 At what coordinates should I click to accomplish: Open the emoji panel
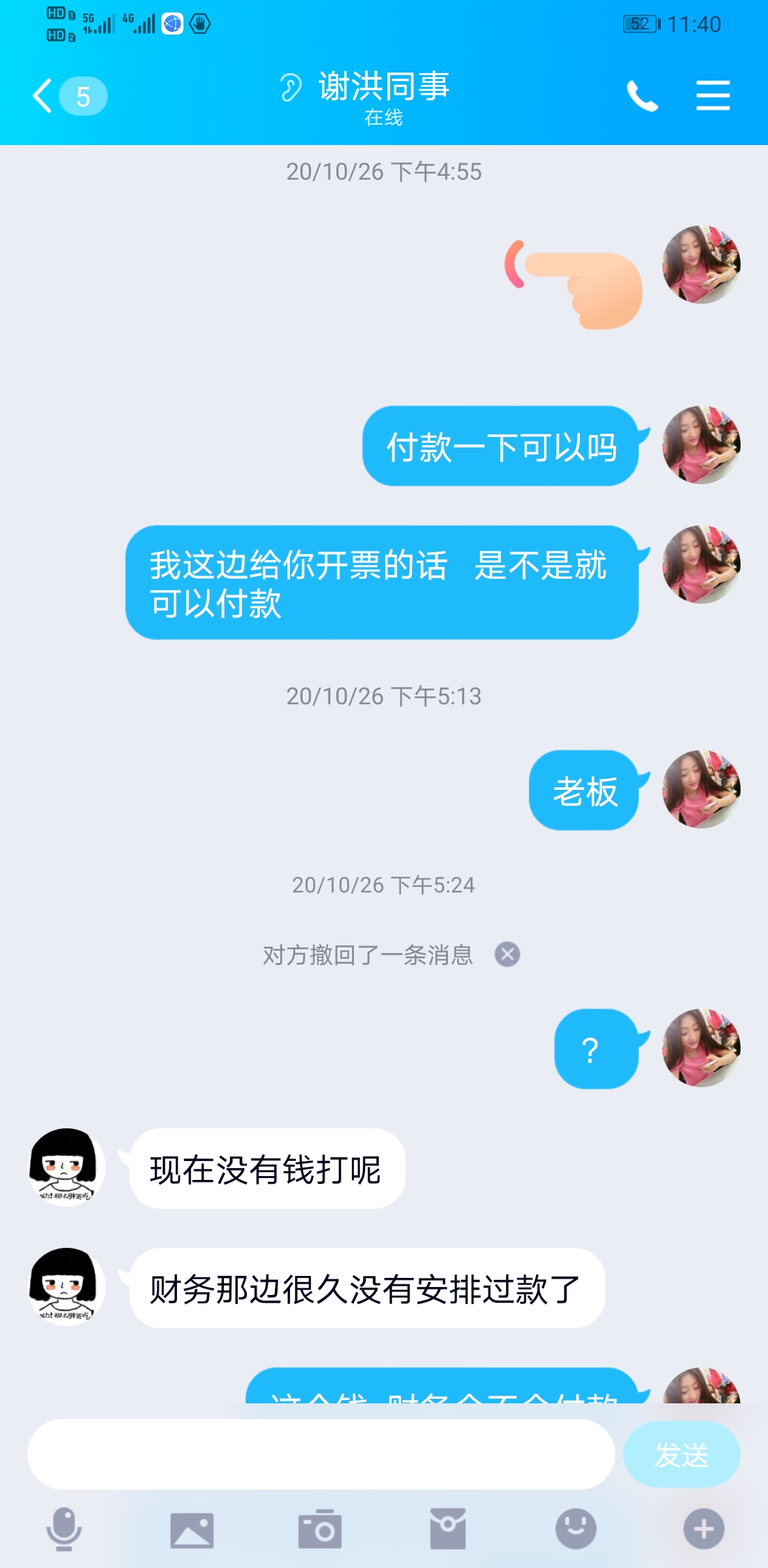click(x=575, y=1529)
